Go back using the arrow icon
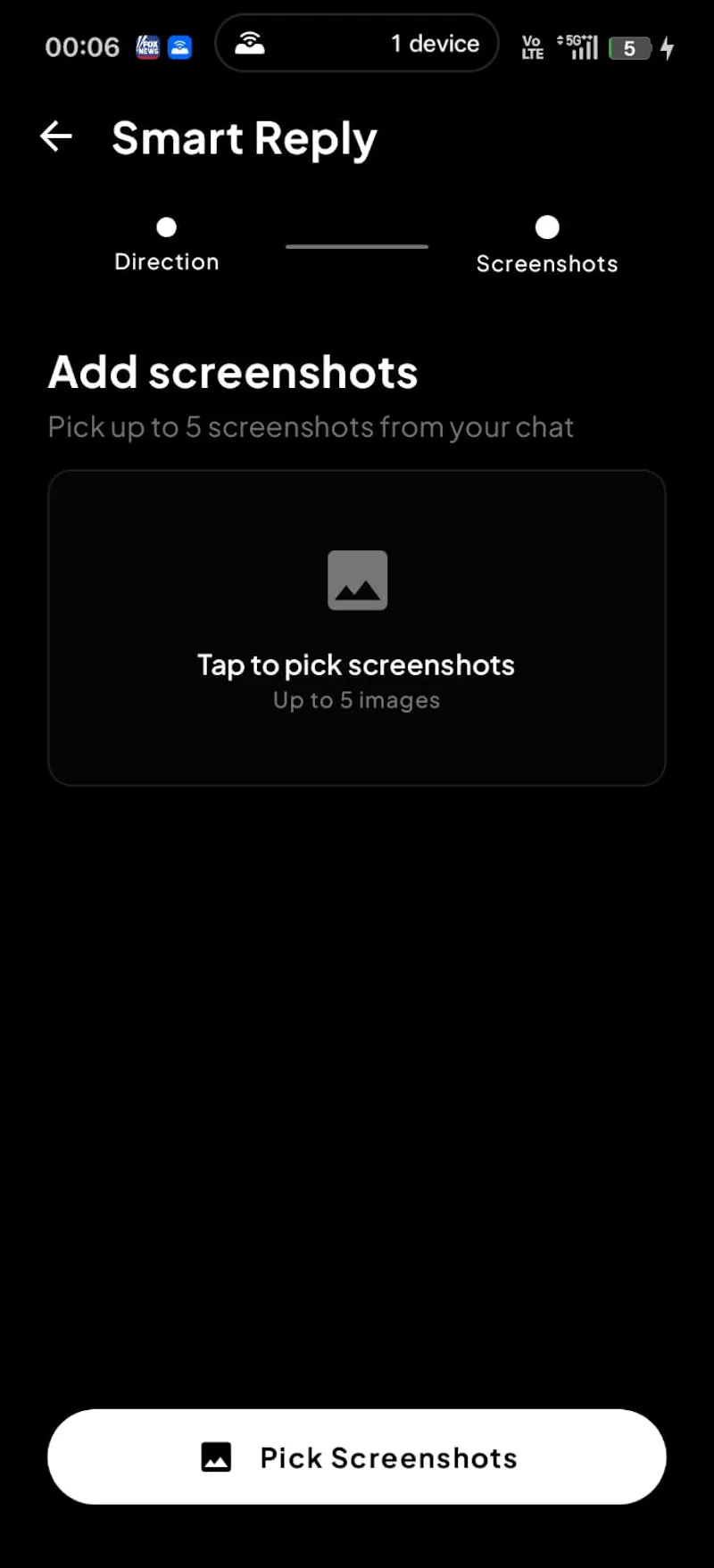This screenshot has height=1568, width=714. click(56, 136)
